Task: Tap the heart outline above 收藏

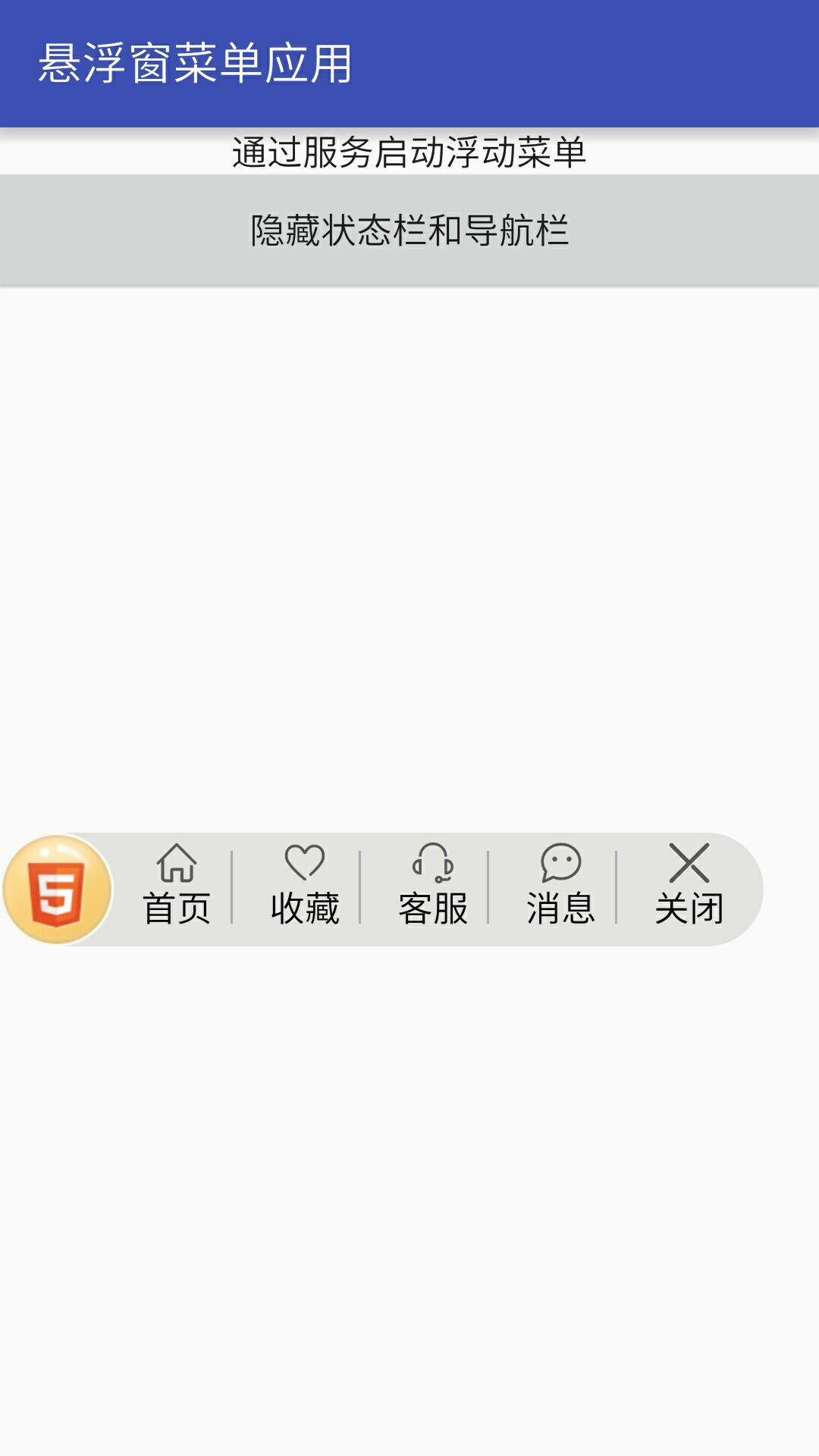Action: coord(304,861)
